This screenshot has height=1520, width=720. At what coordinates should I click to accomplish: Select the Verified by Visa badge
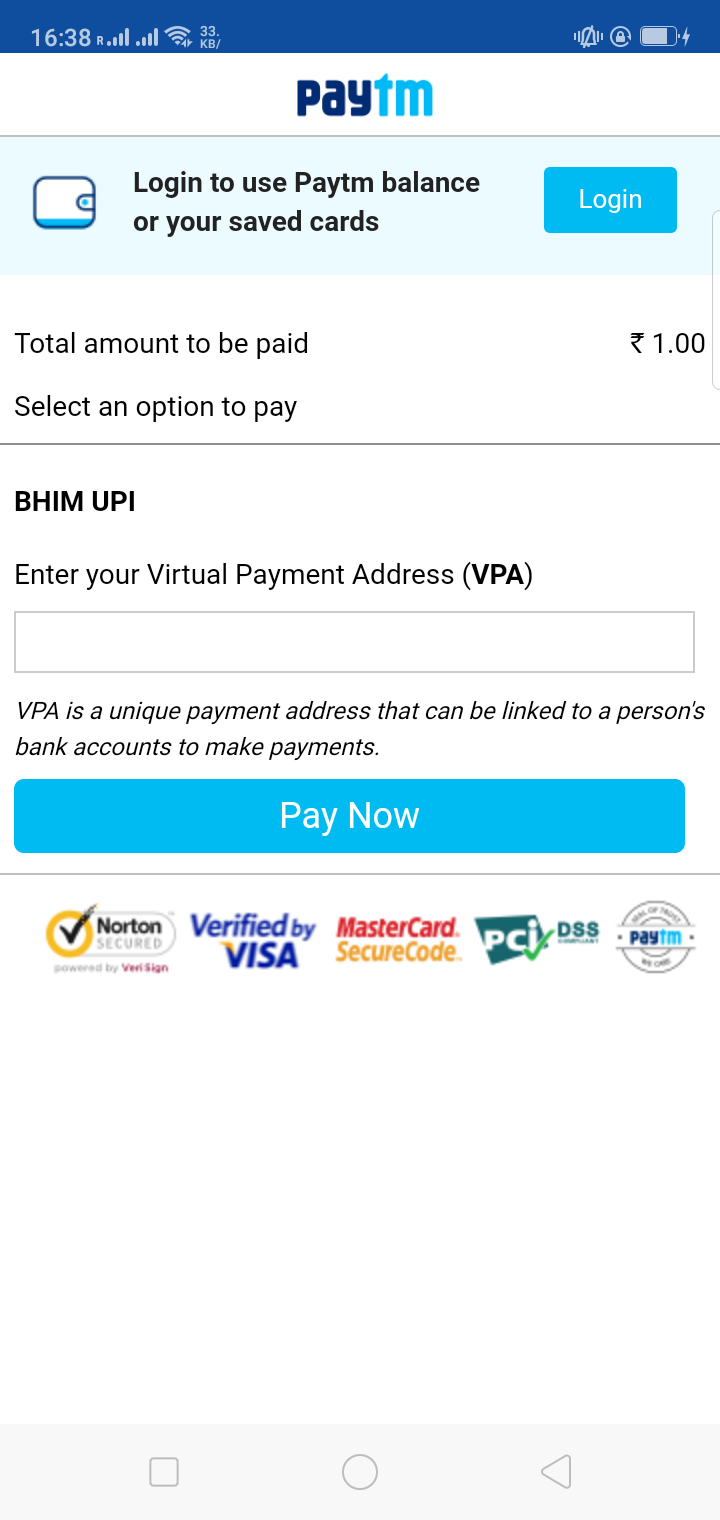[252, 938]
